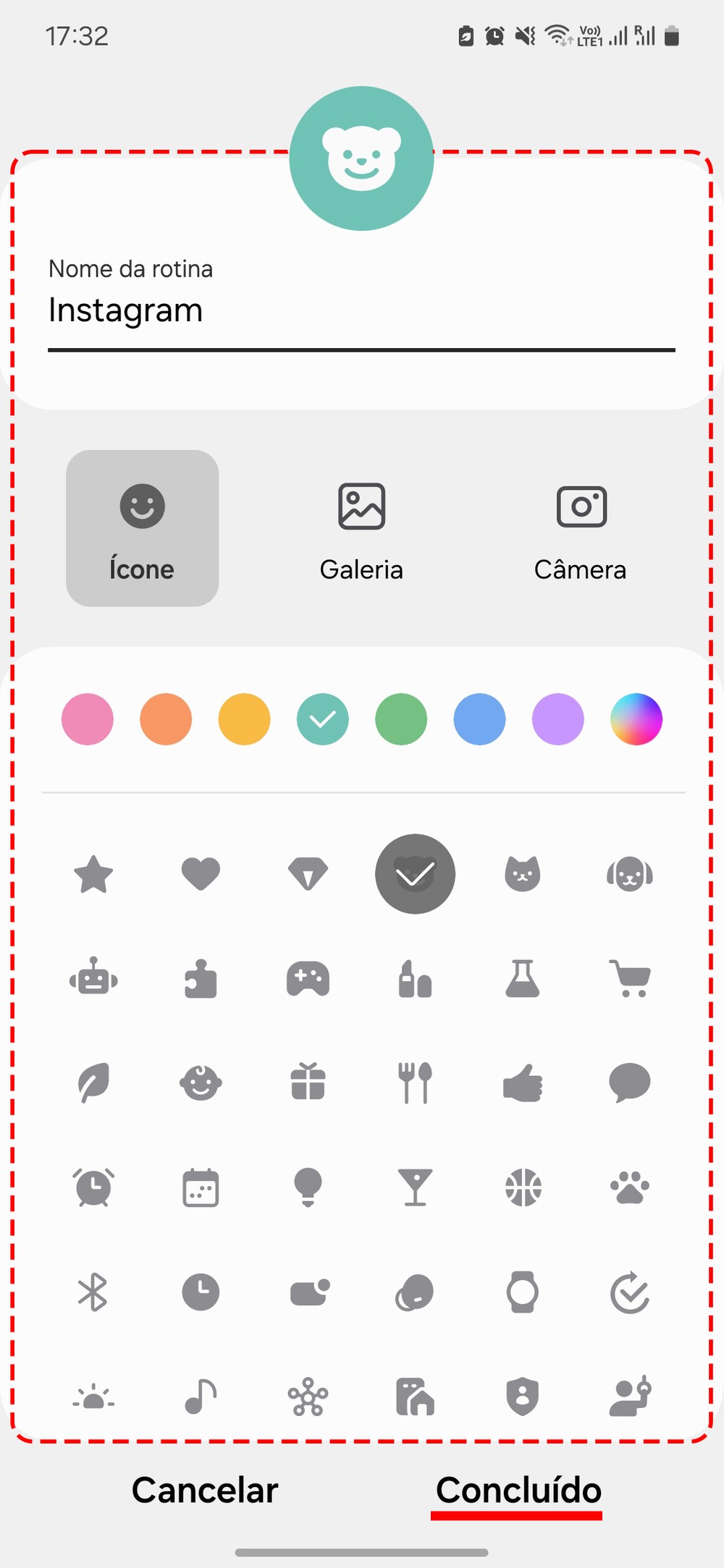Select the star icon
Screen dimensions: 724x1568
point(94,874)
